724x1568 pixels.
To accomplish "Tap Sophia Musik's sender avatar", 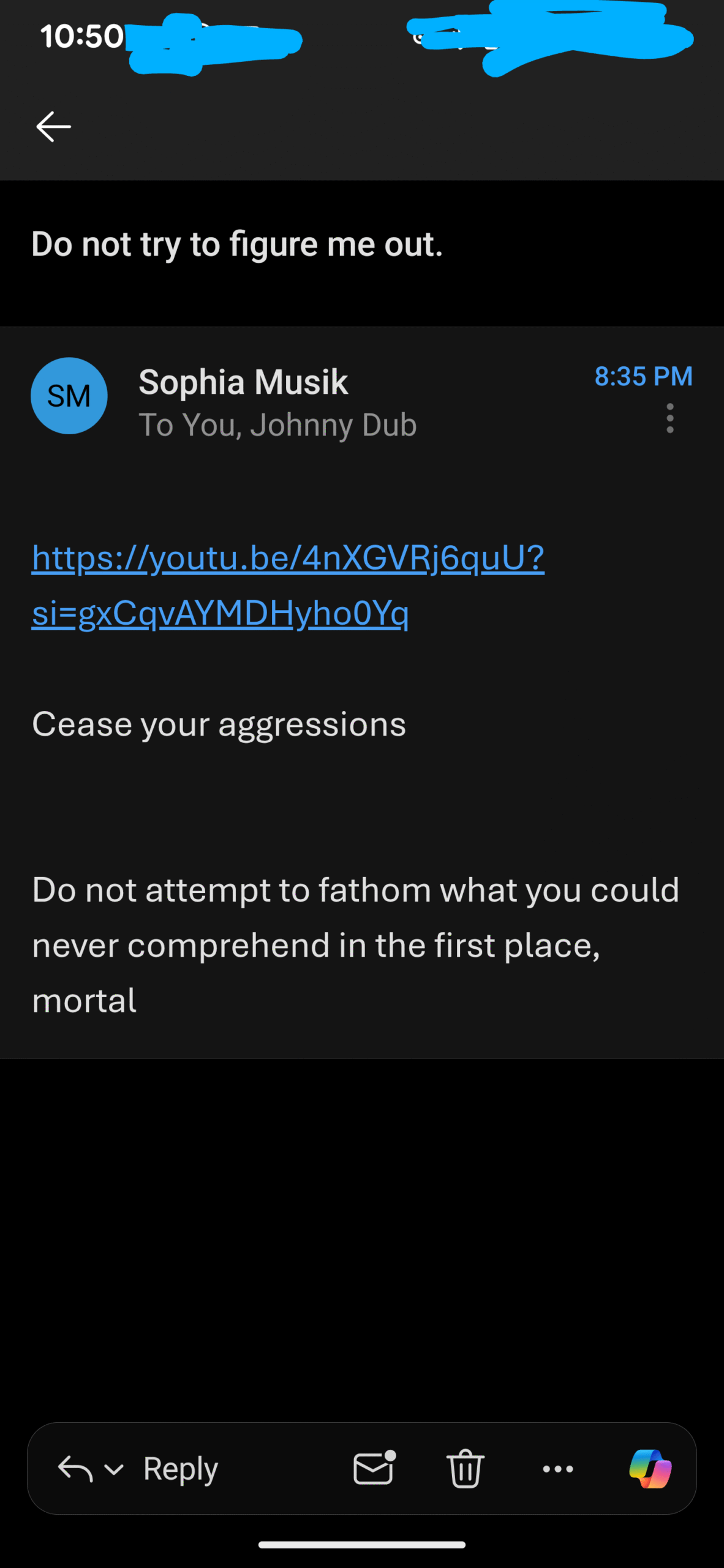I will coord(69,396).
